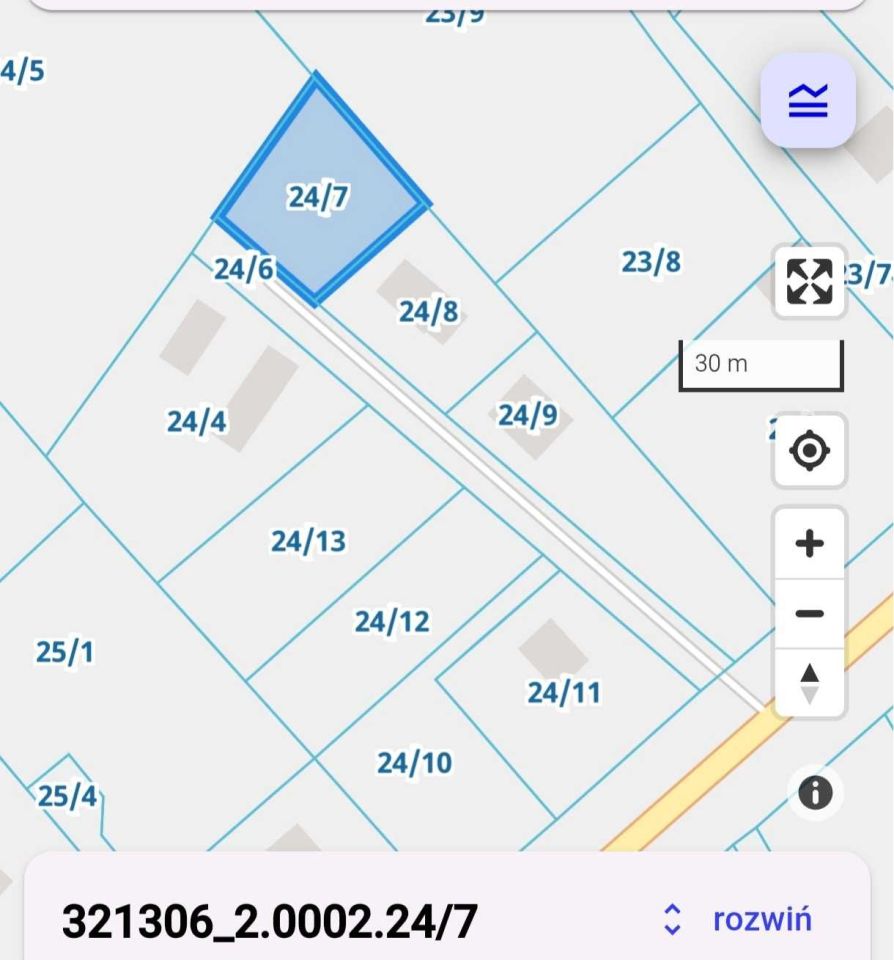Center the map on my location

point(809,452)
